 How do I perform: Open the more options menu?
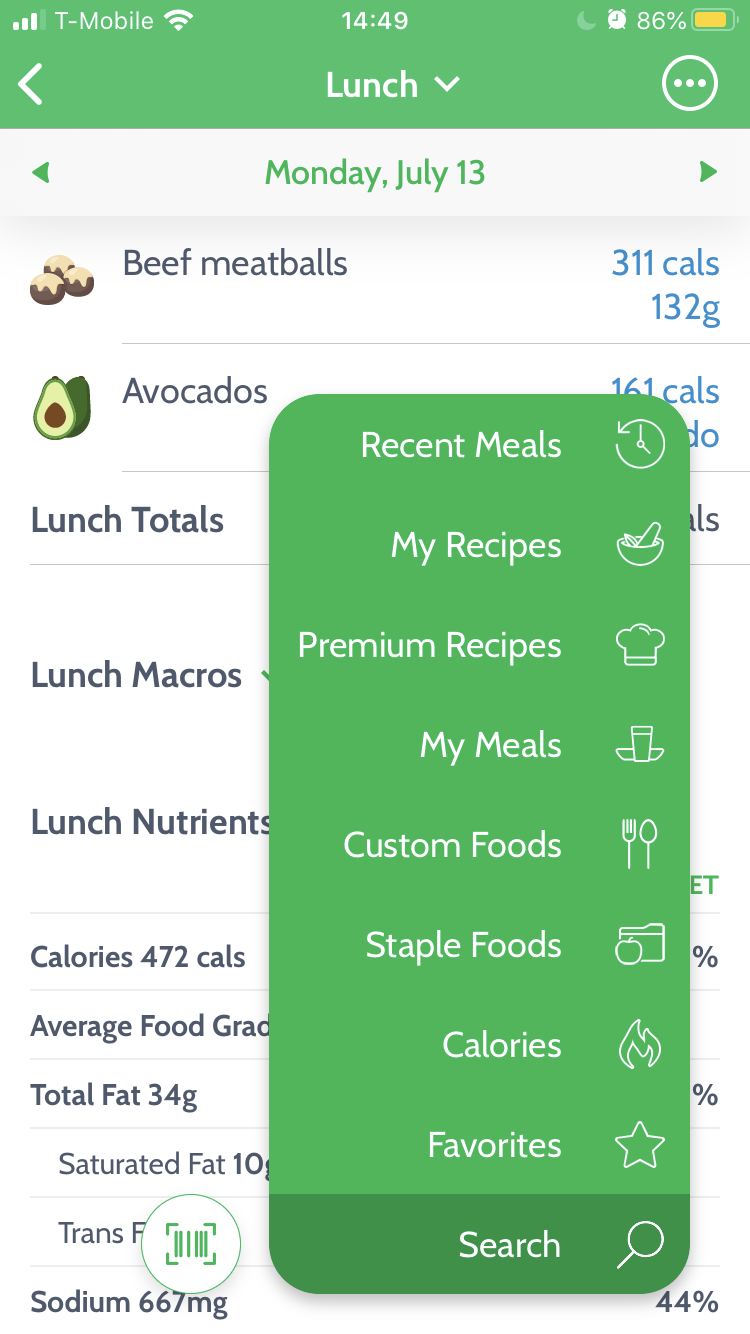689,85
